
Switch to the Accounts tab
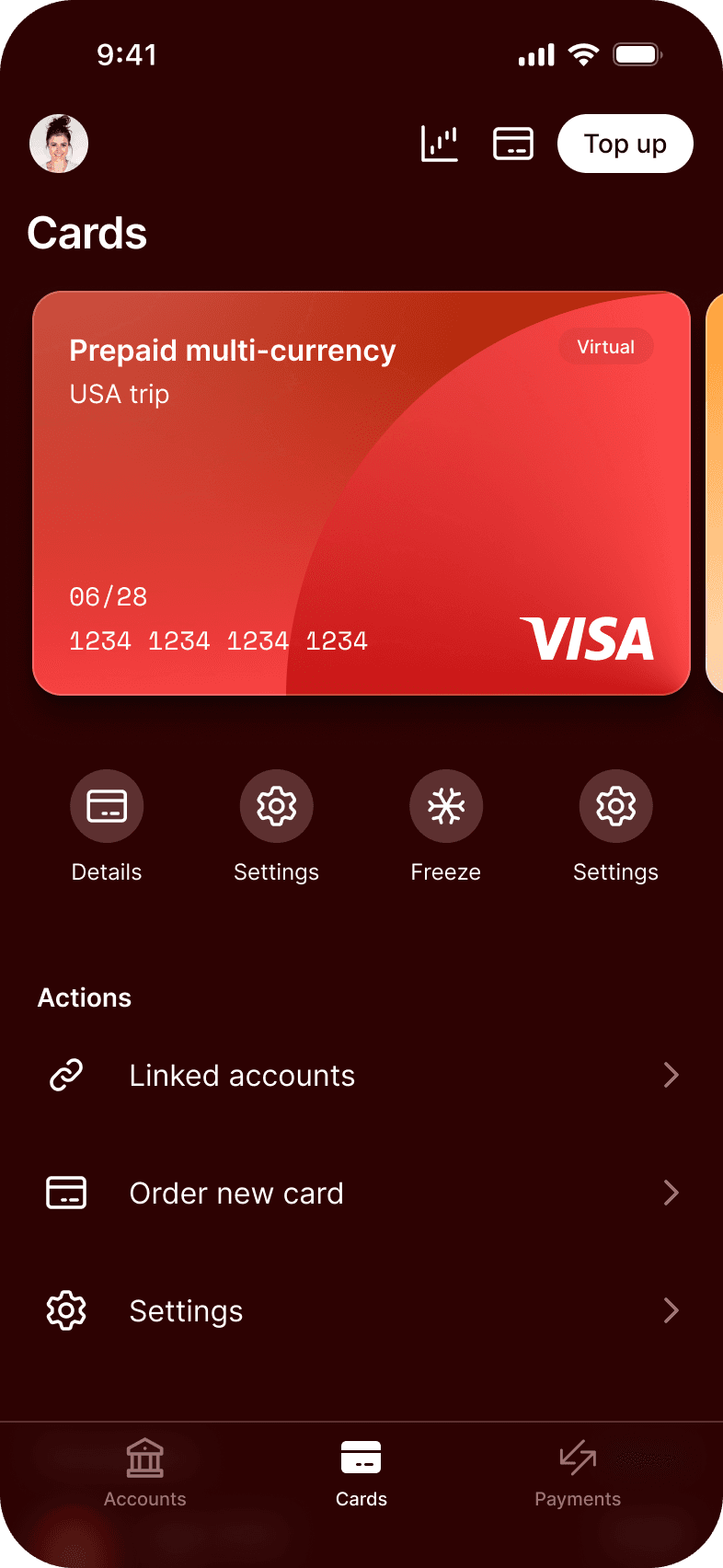[x=145, y=1474]
